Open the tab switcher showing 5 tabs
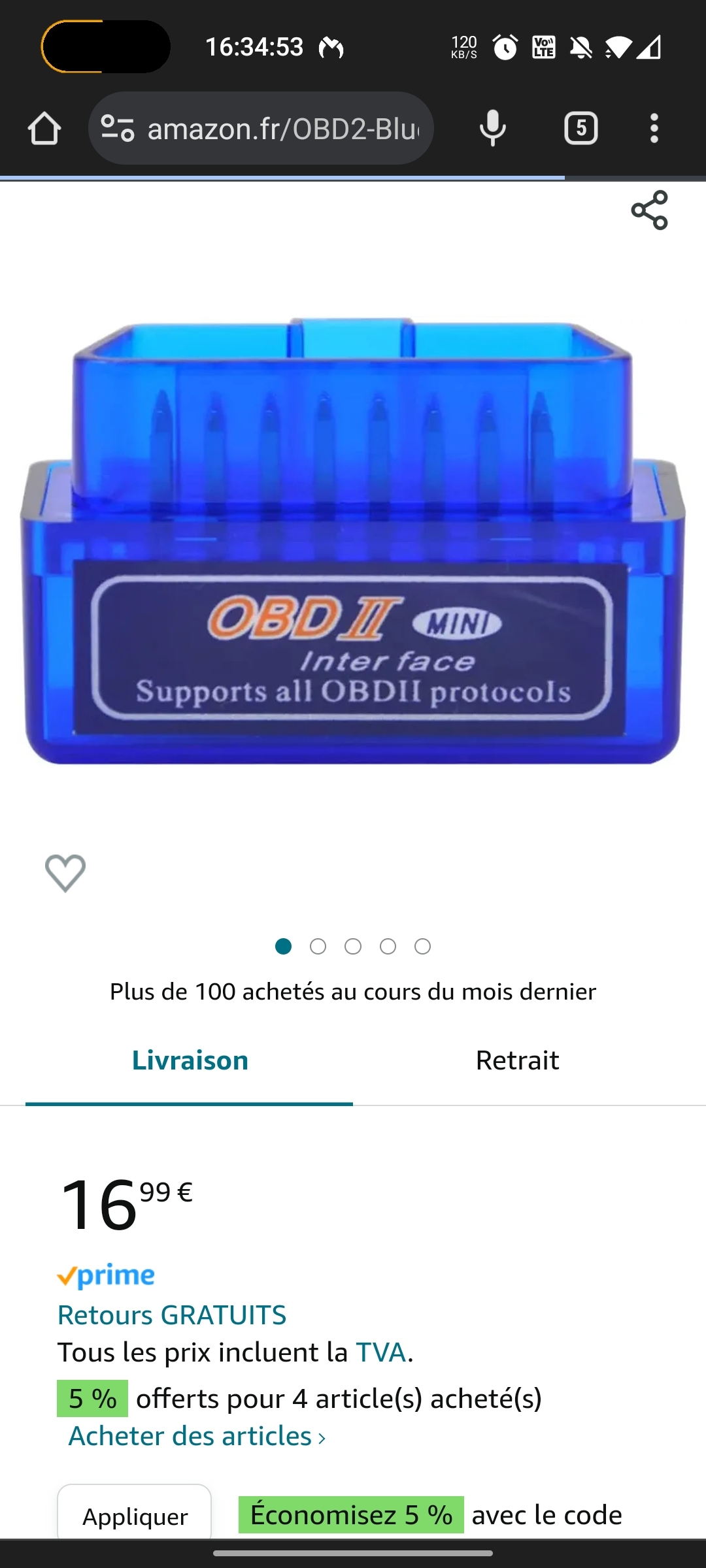 [x=580, y=128]
